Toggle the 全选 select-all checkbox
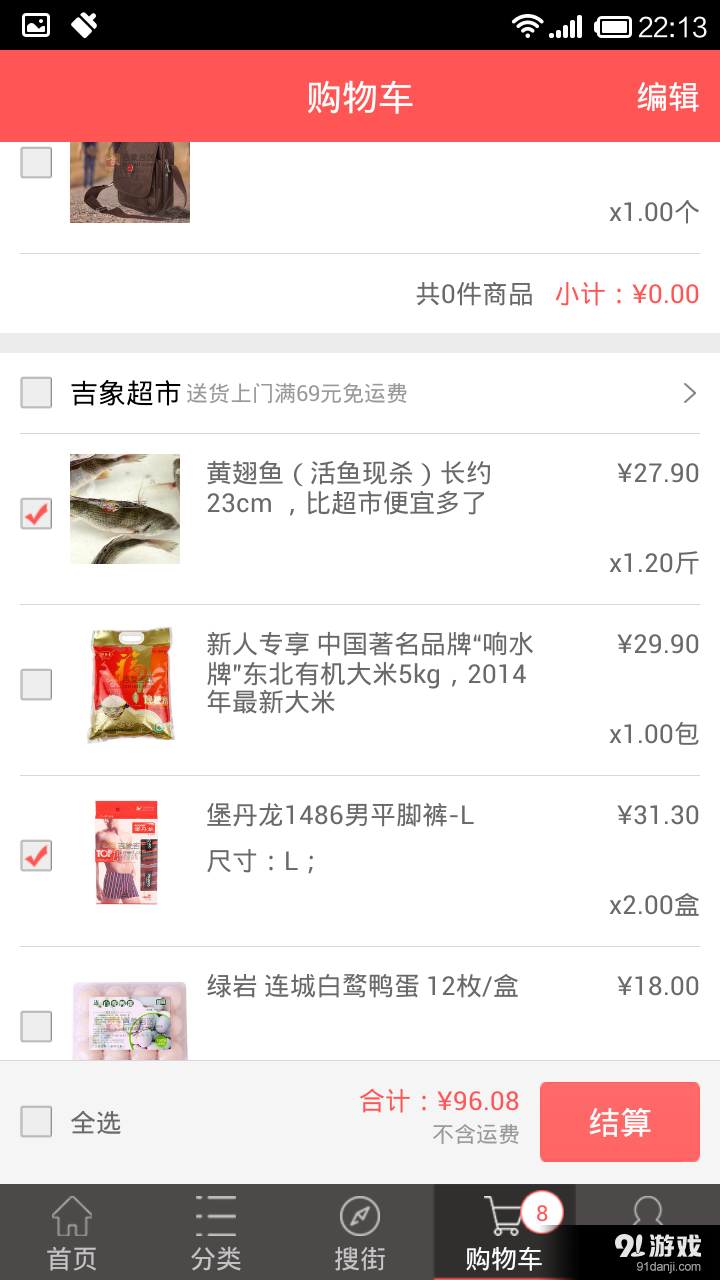This screenshot has width=720, height=1280. point(36,1121)
